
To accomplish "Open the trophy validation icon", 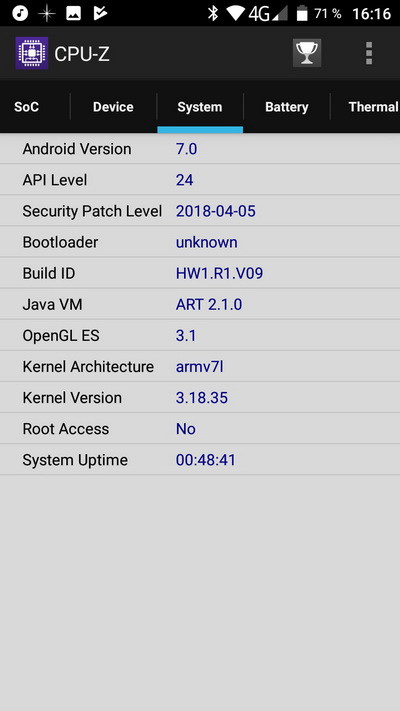I will (307, 53).
